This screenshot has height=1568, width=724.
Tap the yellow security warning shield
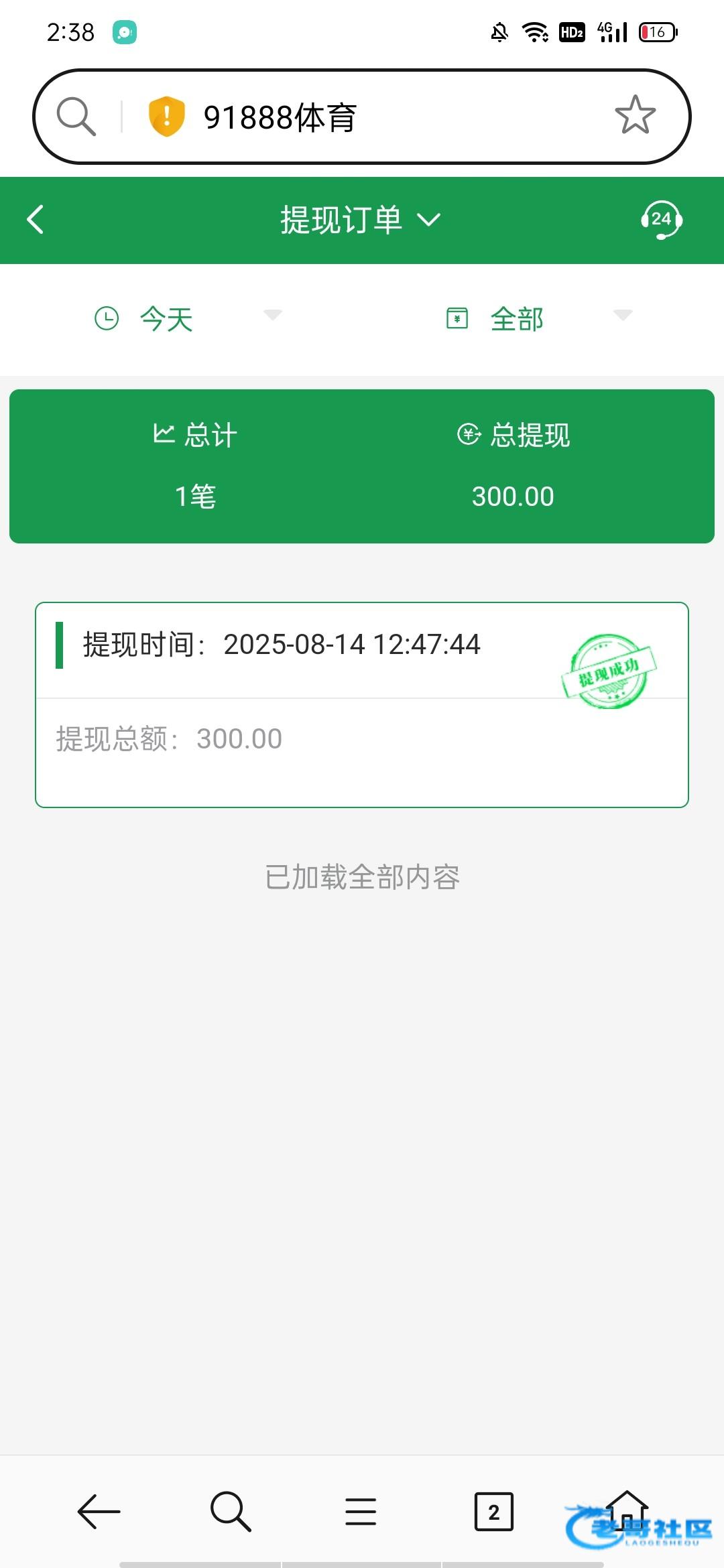[x=166, y=117]
